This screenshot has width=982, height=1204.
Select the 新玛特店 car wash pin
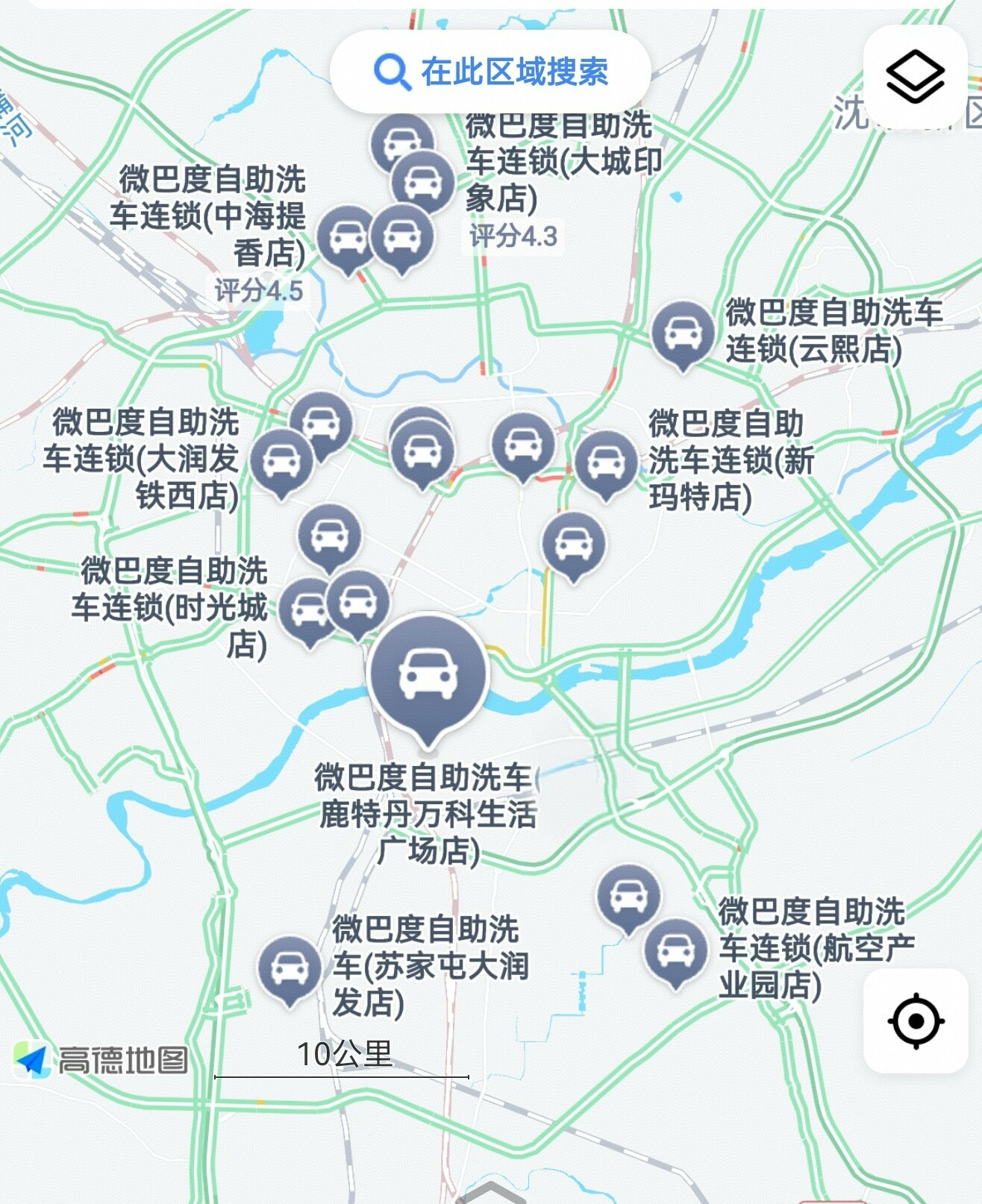(606, 462)
